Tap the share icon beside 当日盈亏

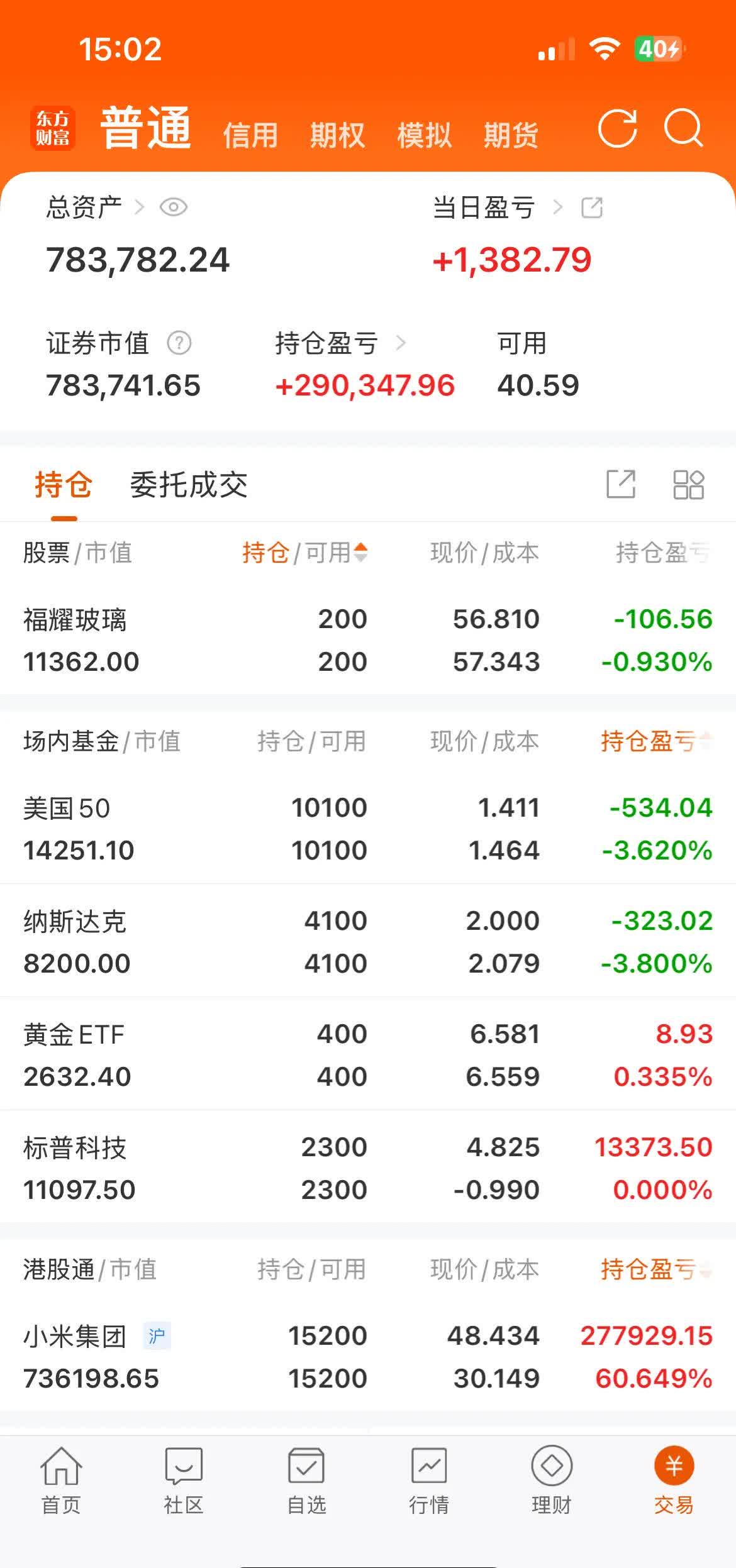591,207
